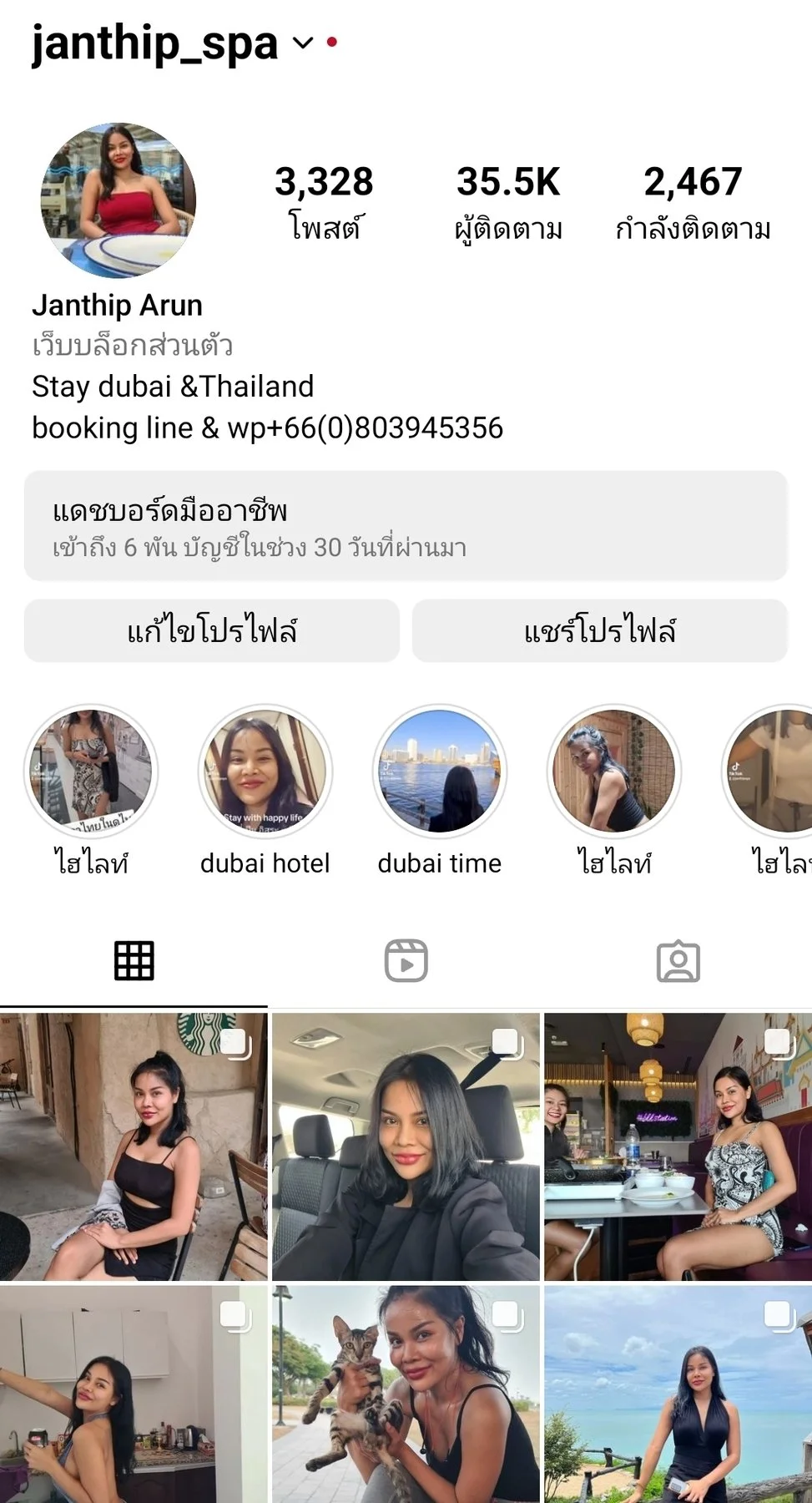The image size is (812, 1503).
Task: Open the professional dashboard (แดชบอร์ดมืออาชีพ)
Action: coord(406,526)
